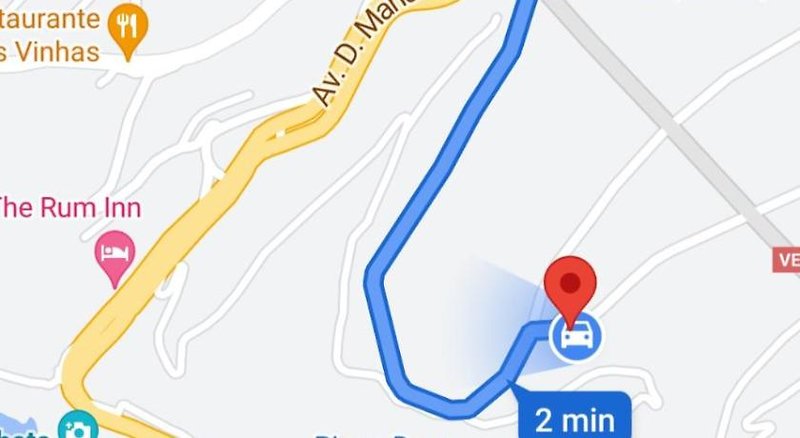This screenshot has height=438, width=800.
Task: Tap the blue car location icon
Action: (576, 337)
